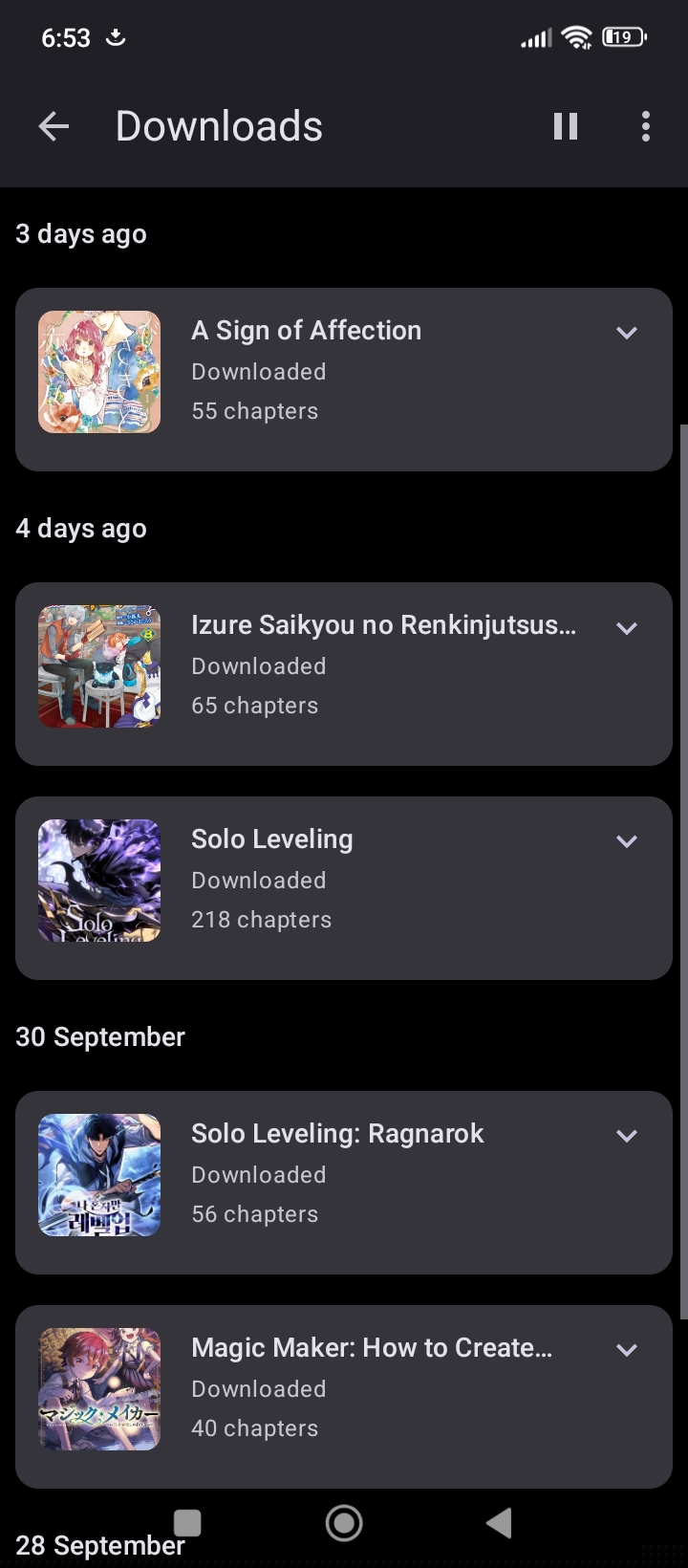This screenshot has height=1568, width=688.
Task: Open the Solo Leveling cover thumbnail
Action: pyautogui.click(x=99, y=881)
